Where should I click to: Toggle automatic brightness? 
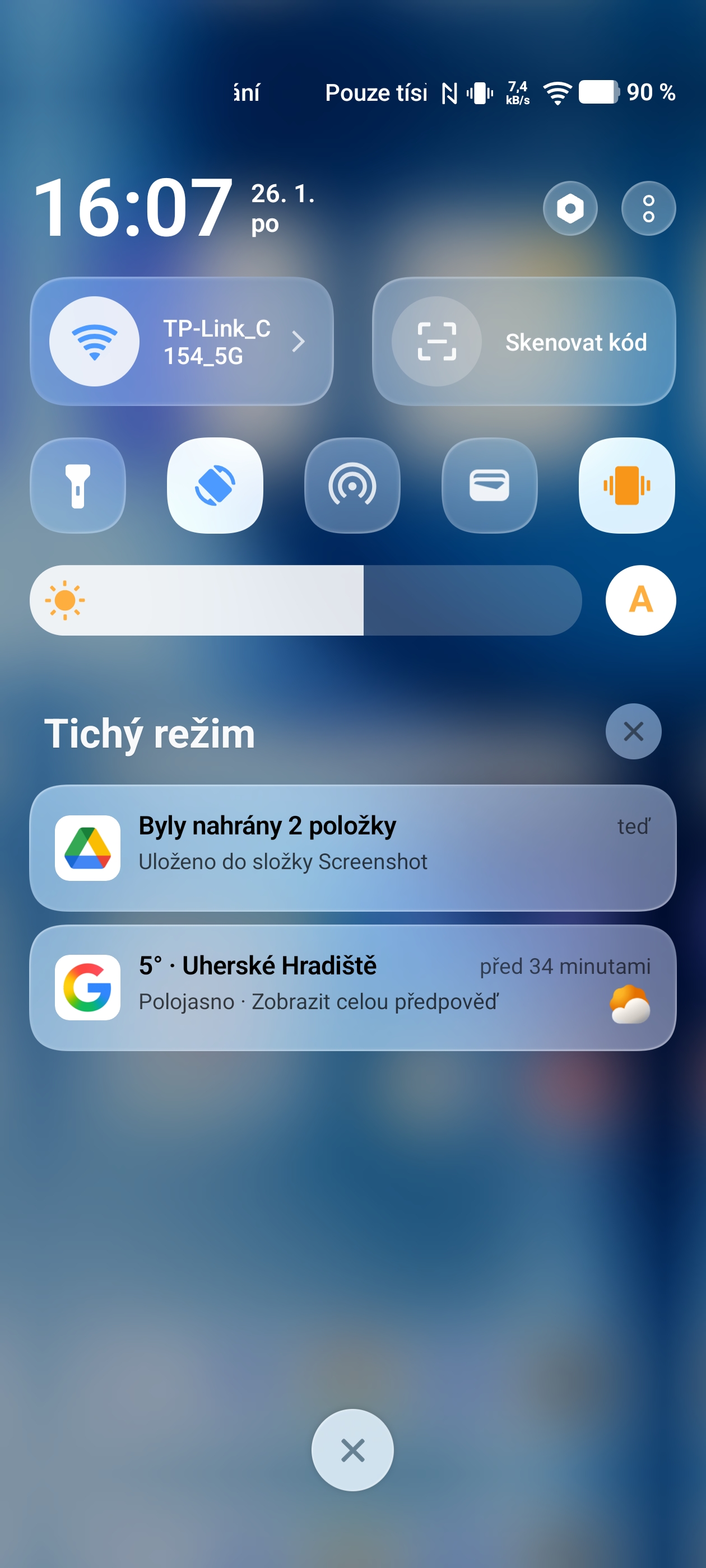pos(640,600)
